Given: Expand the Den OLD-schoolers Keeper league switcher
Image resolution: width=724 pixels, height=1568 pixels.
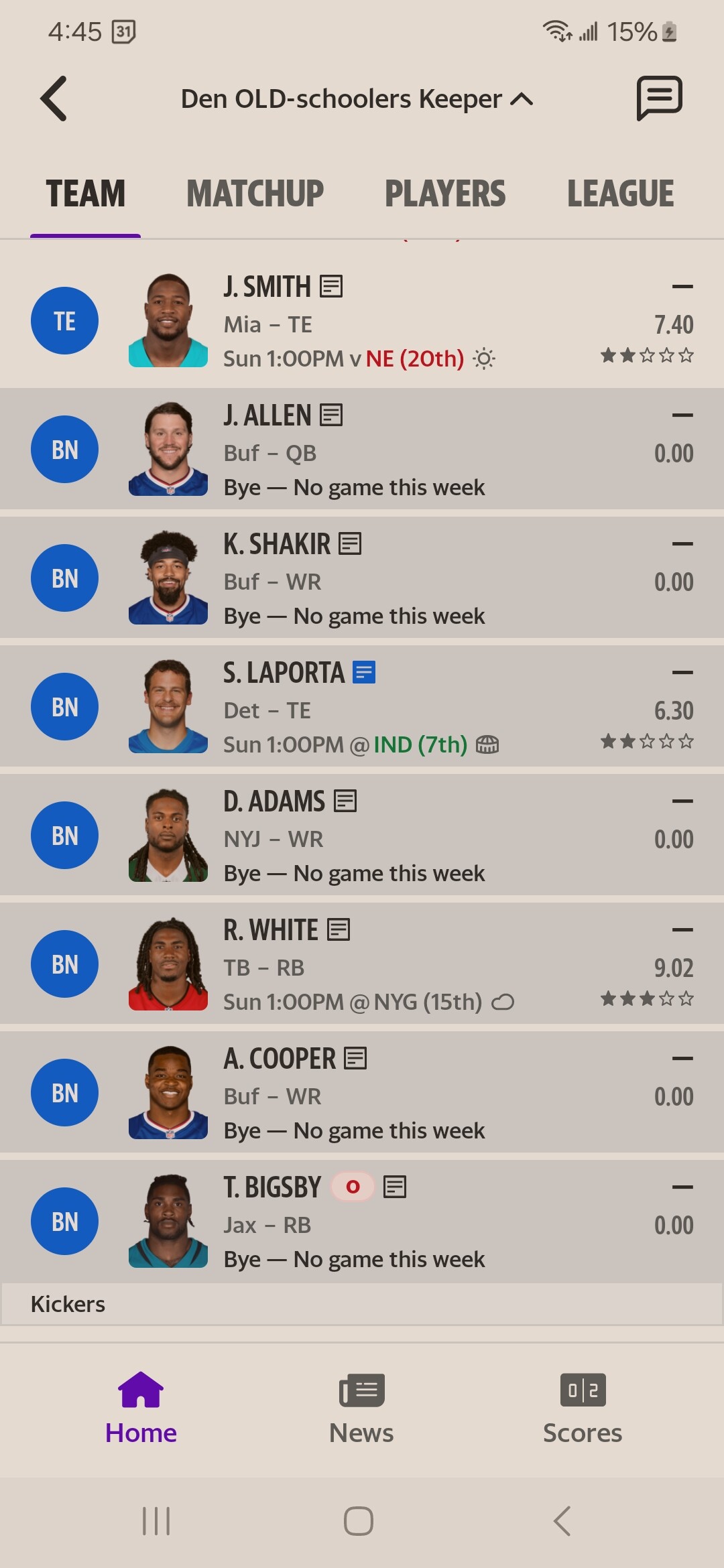Looking at the screenshot, I should 357,99.
